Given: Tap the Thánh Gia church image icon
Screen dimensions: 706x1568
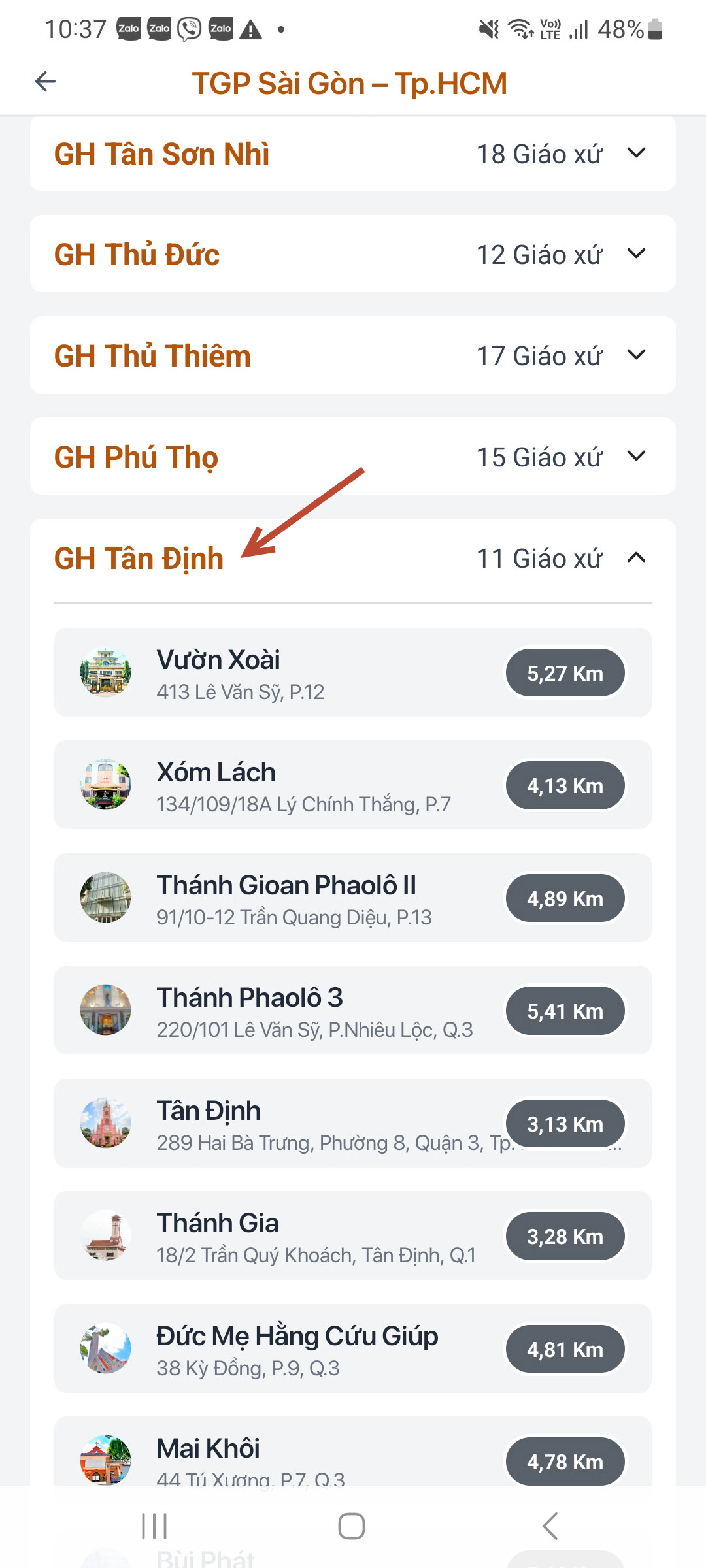Looking at the screenshot, I should [x=105, y=1235].
